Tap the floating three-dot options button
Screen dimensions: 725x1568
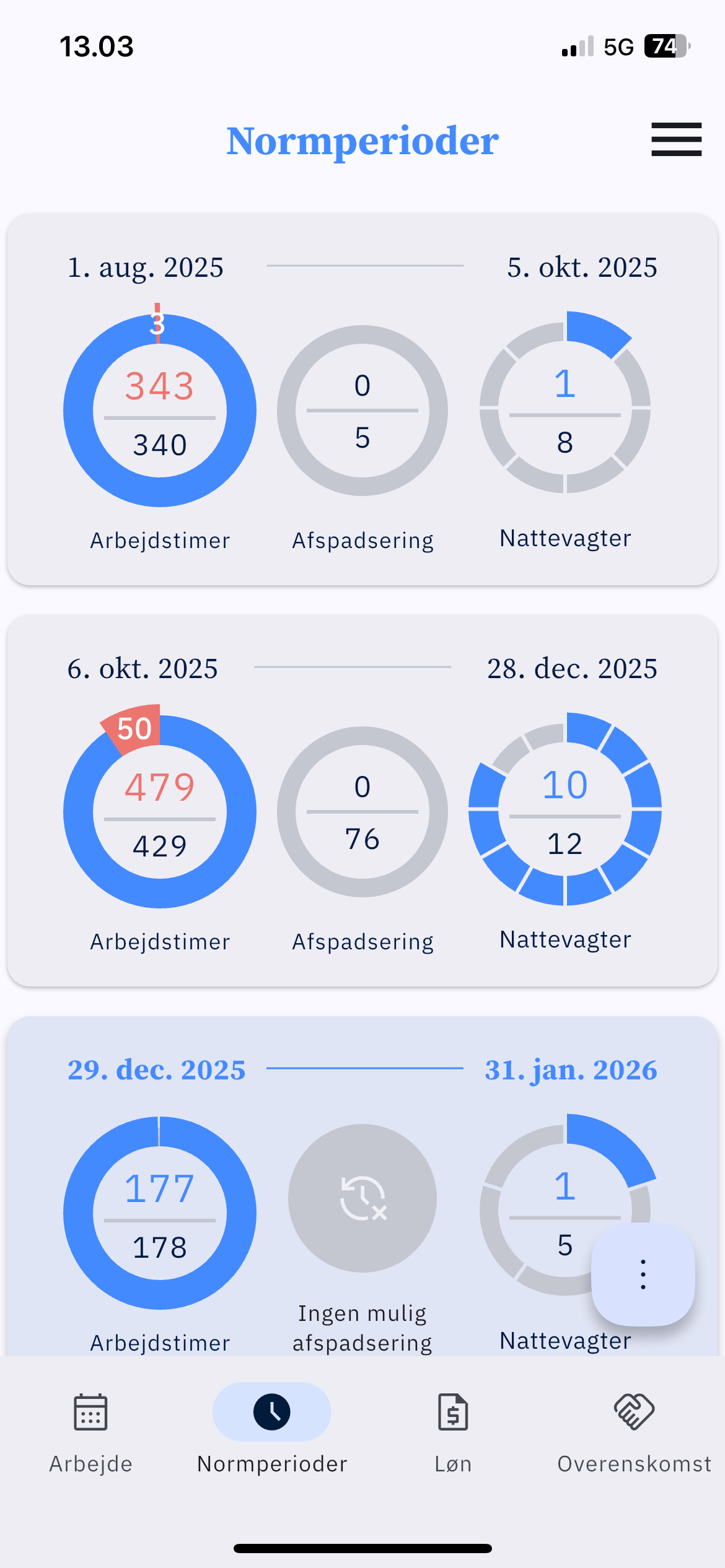[643, 1274]
